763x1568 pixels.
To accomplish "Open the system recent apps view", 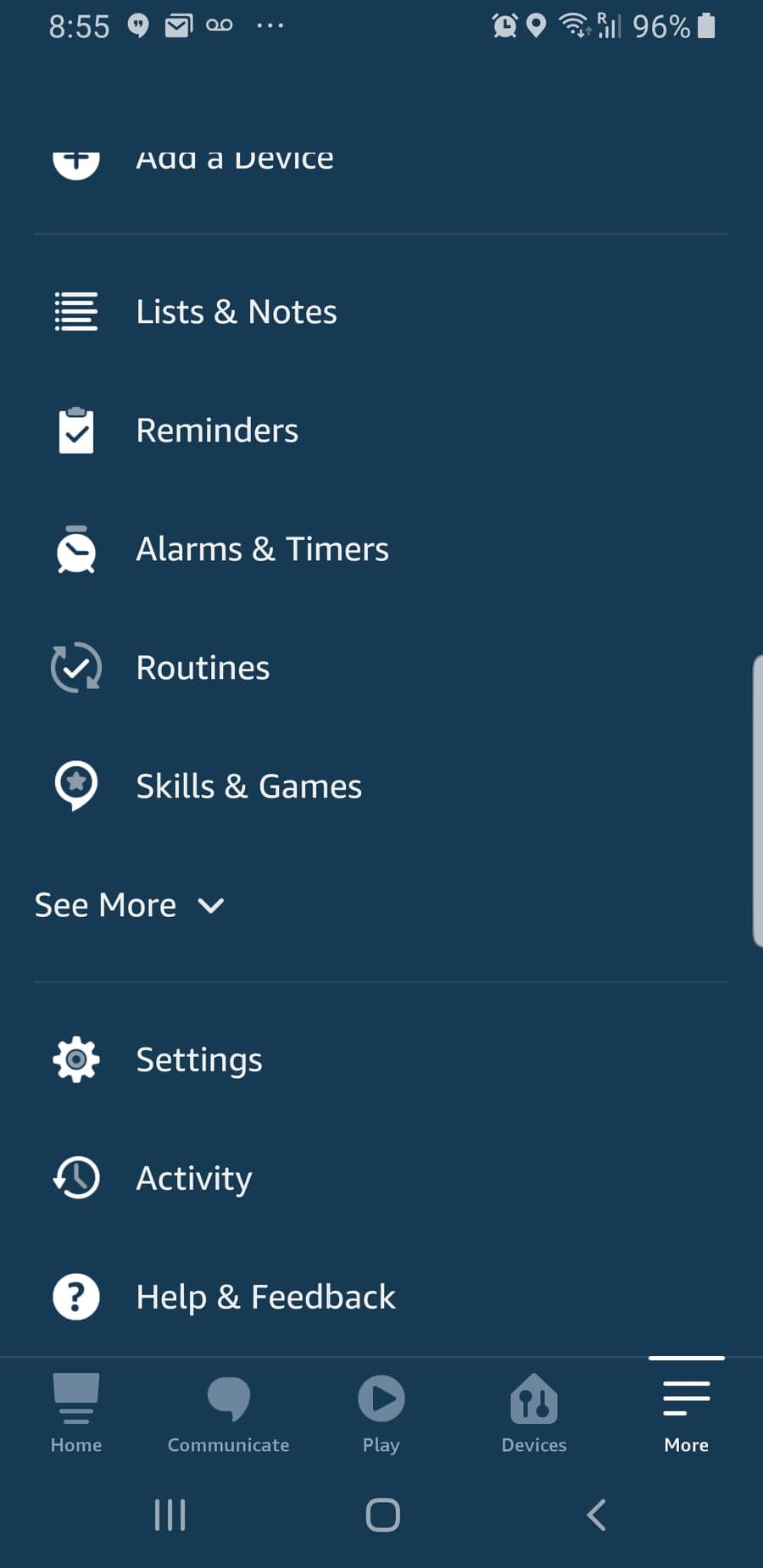I will tap(170, 1515).
